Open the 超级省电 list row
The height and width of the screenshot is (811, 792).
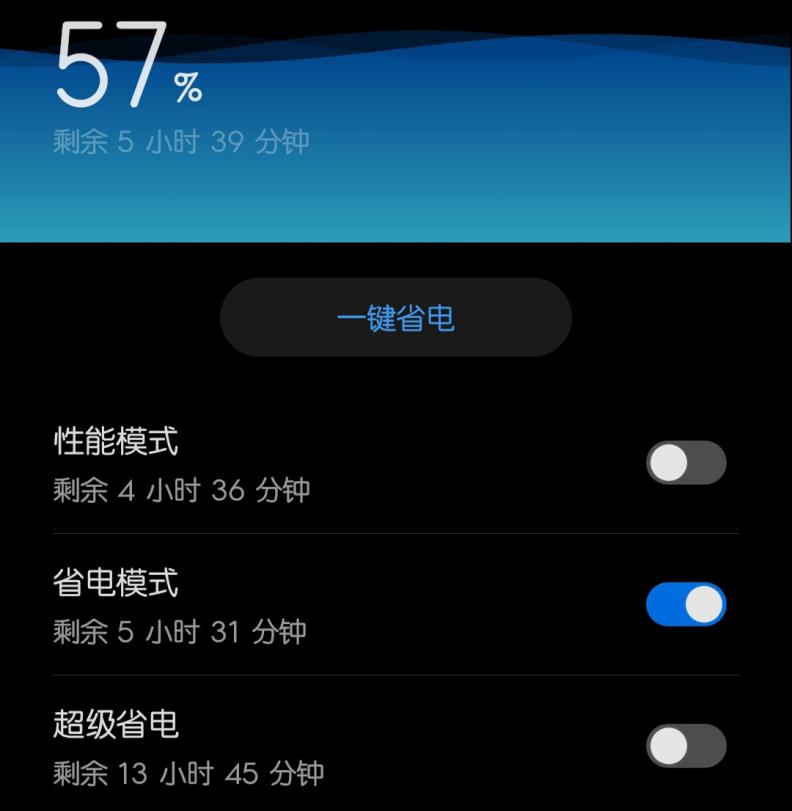300,748
